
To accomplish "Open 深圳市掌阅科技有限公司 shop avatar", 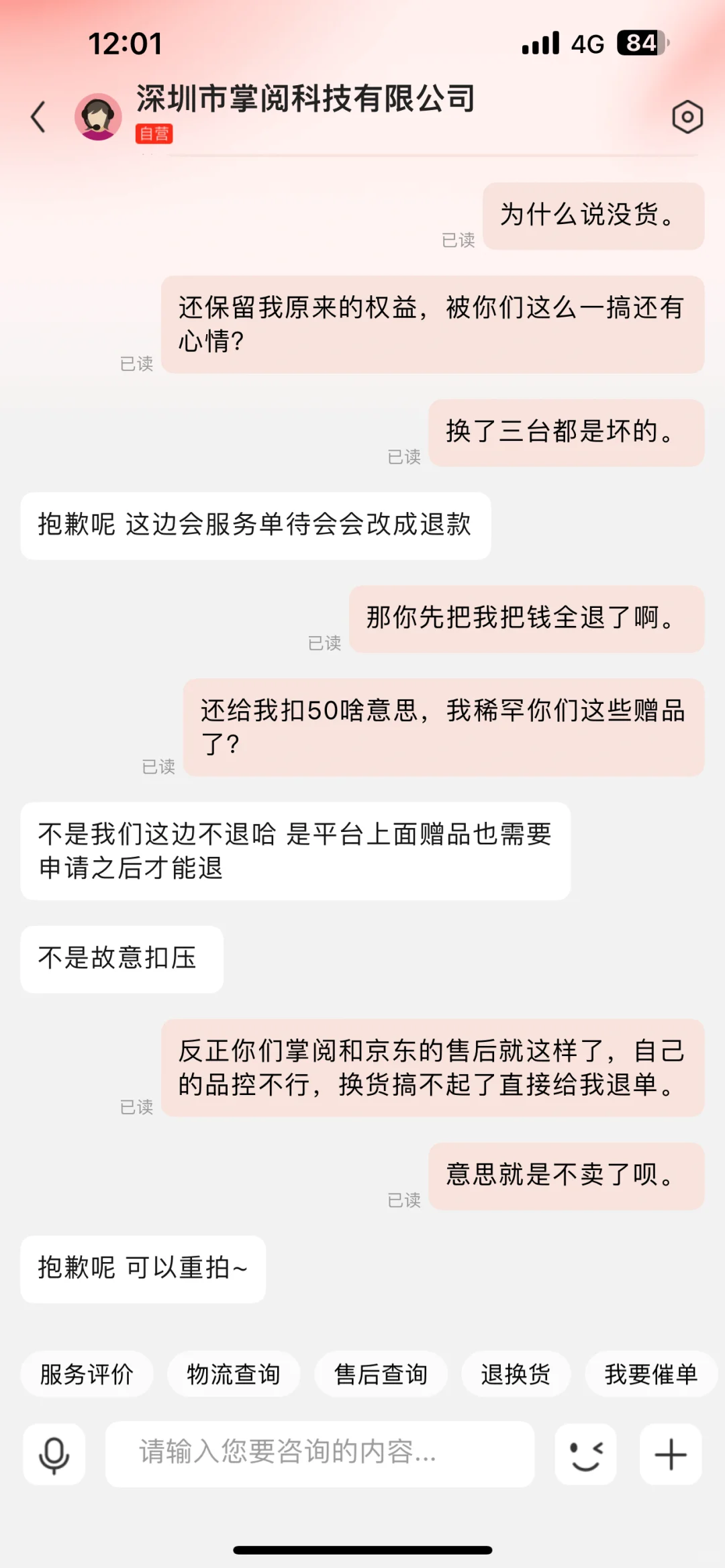I will pyautogui.click(x=98, y=117).
